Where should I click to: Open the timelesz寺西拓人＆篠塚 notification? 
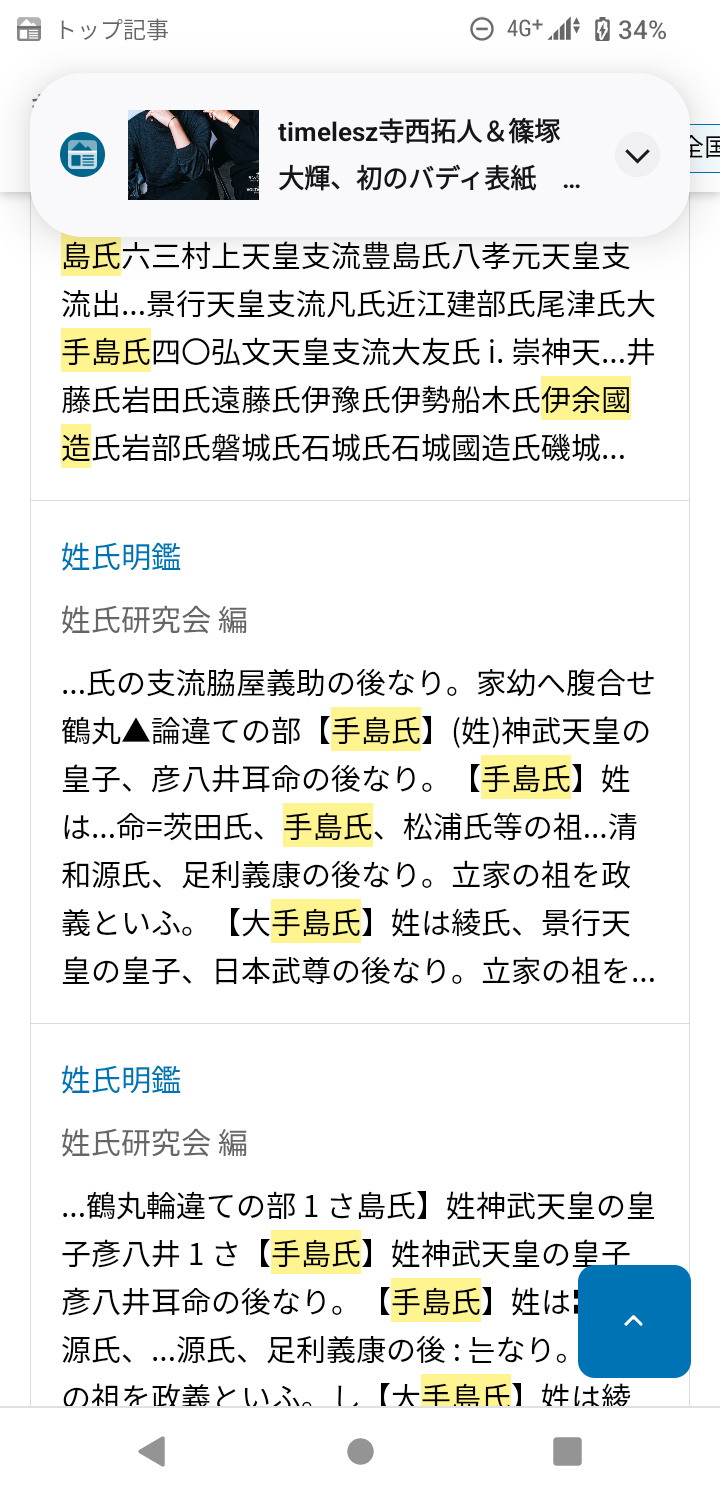coord(420,155)
